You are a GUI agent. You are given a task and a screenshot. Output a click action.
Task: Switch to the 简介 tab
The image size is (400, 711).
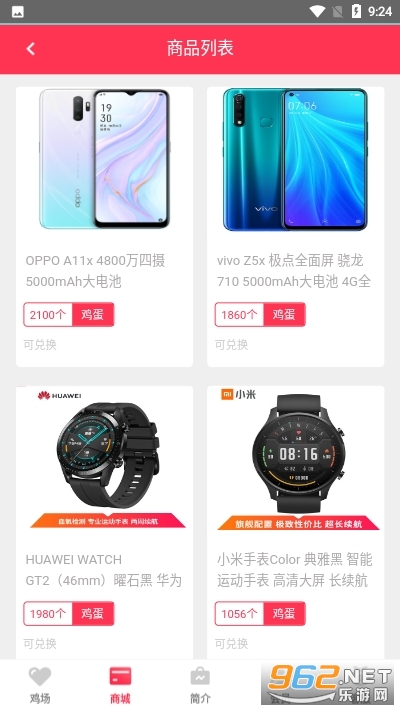[200, 685]
